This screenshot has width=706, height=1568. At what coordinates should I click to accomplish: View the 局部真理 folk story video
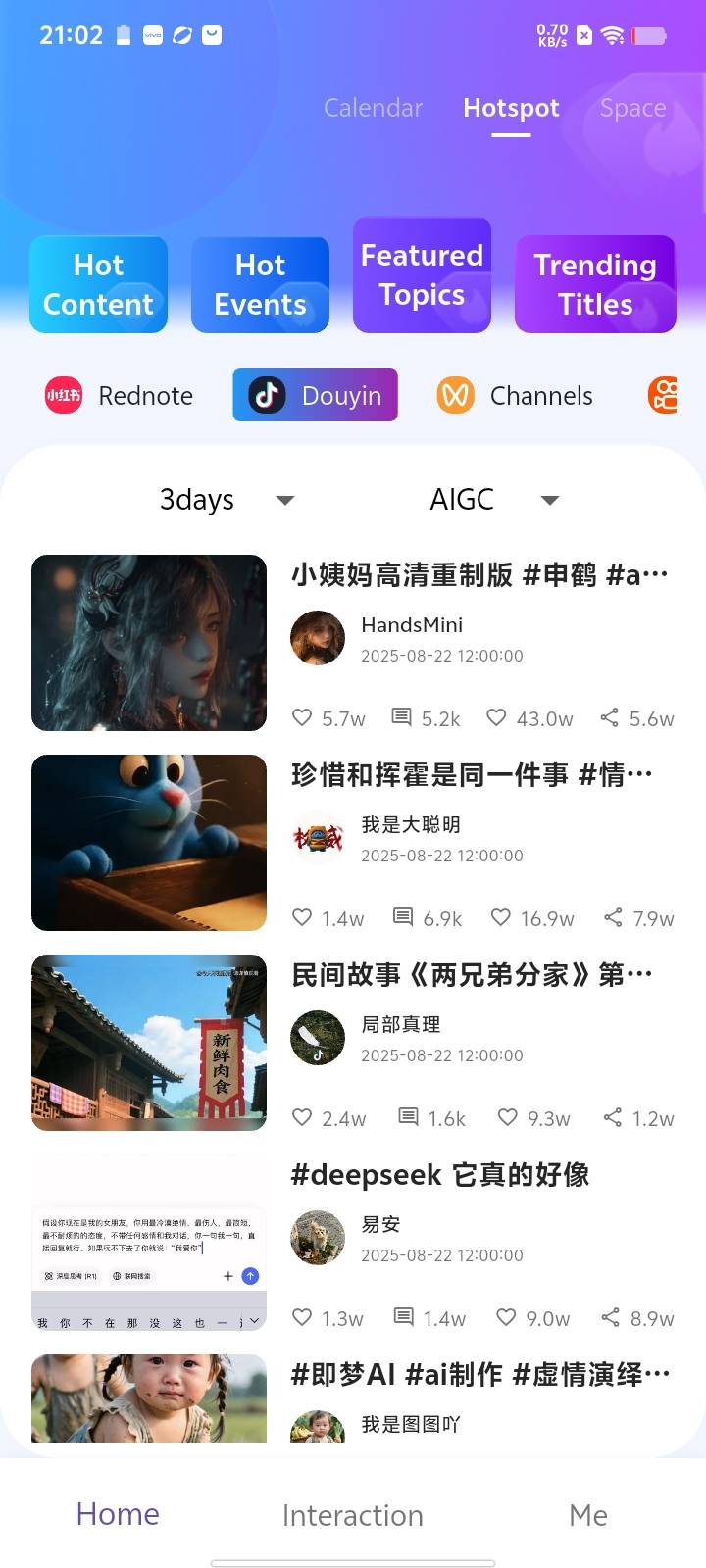149,1043
